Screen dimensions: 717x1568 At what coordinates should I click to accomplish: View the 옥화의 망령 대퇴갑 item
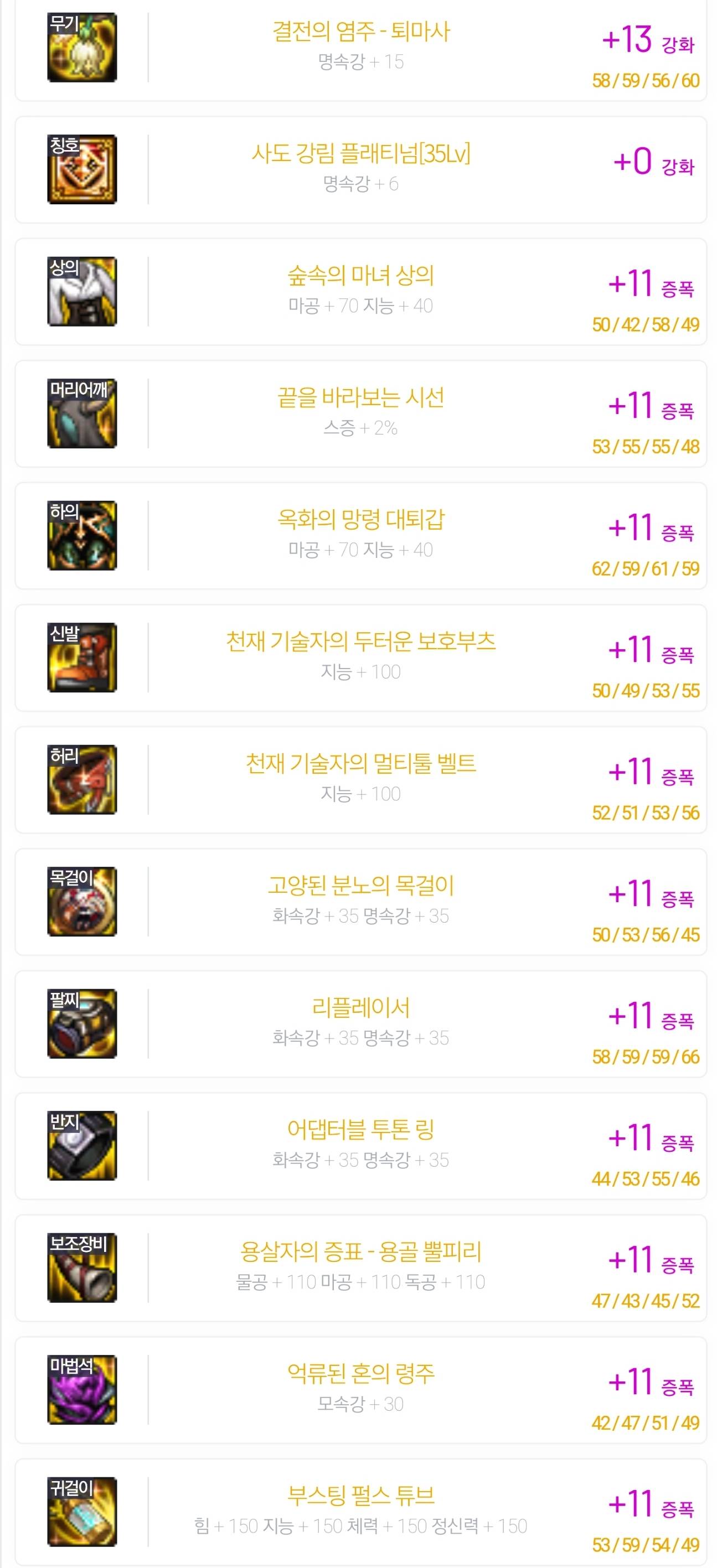click(360, 535)
